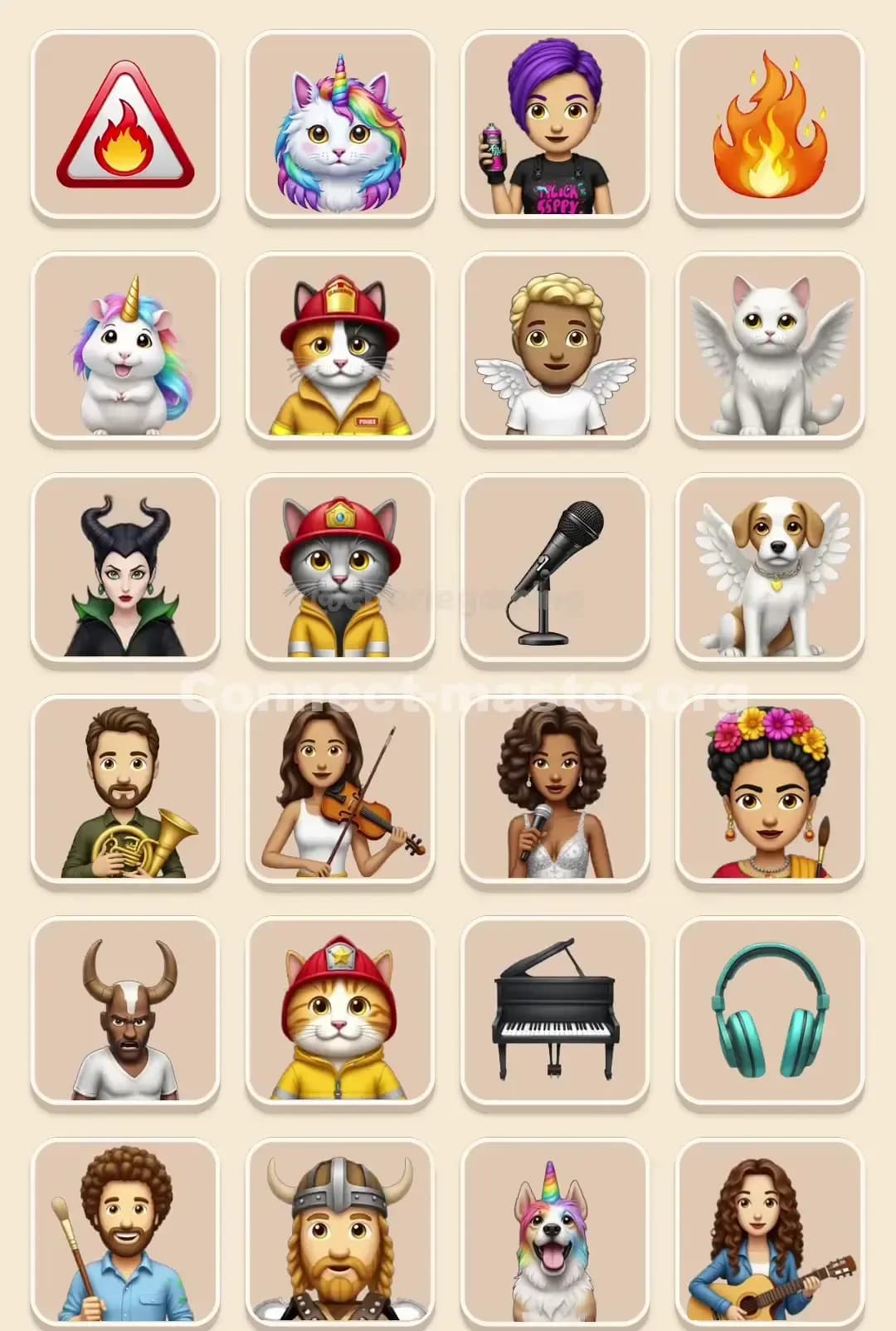
Task: Click the rainbow unicorn cat sticker
Action: [340, 124]
